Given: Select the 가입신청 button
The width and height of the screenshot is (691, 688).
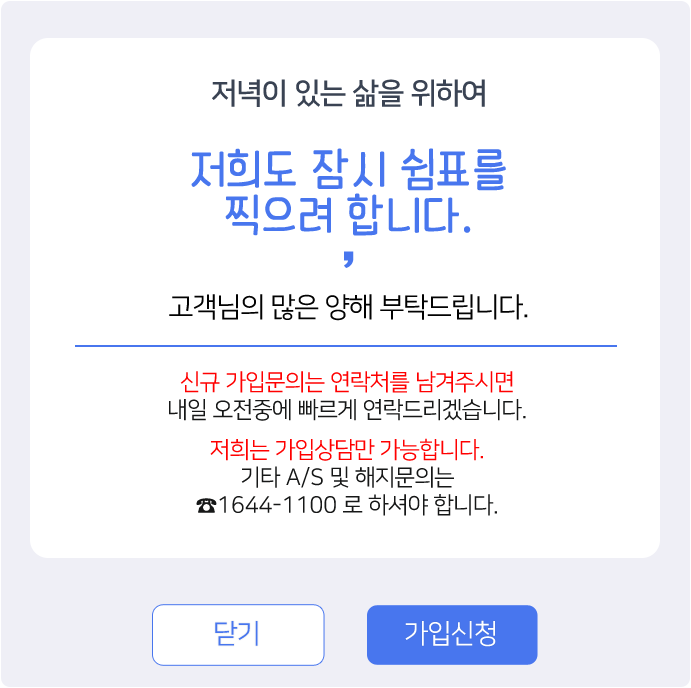Looking at the screenshot, I should pos(452,635).
